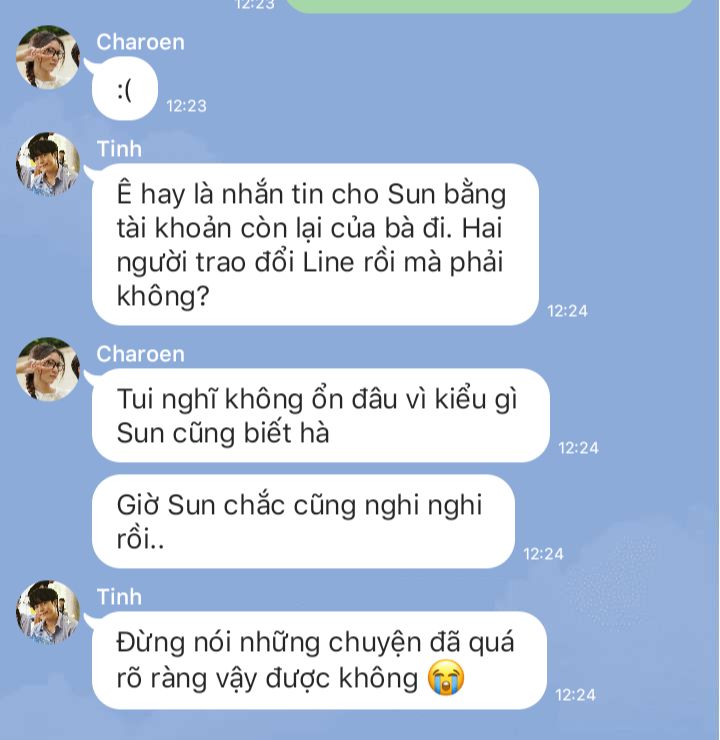Open Tinh's avatar by the "Đừng nói những chuyện" message
Image resolution: width=720 pixels, height=740 pixels.
(x=47, y=612)
